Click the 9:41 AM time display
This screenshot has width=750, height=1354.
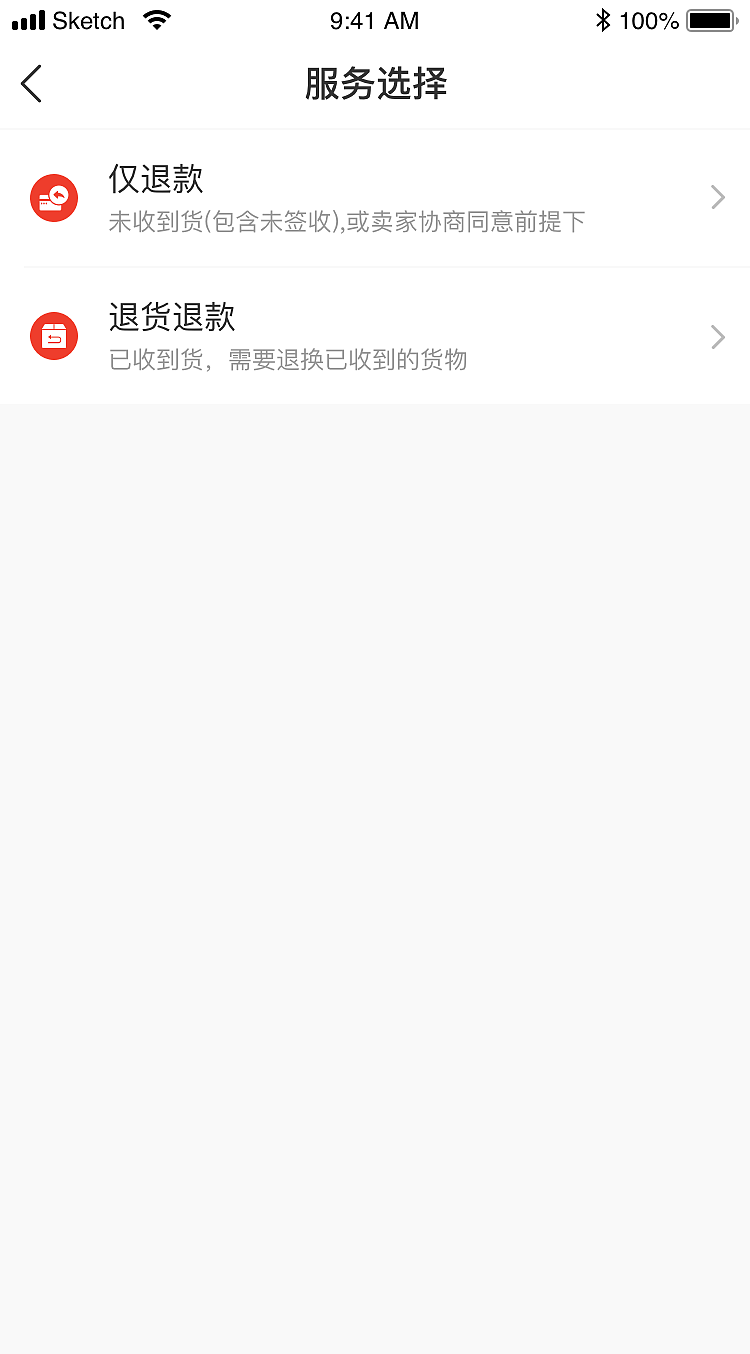374,21
